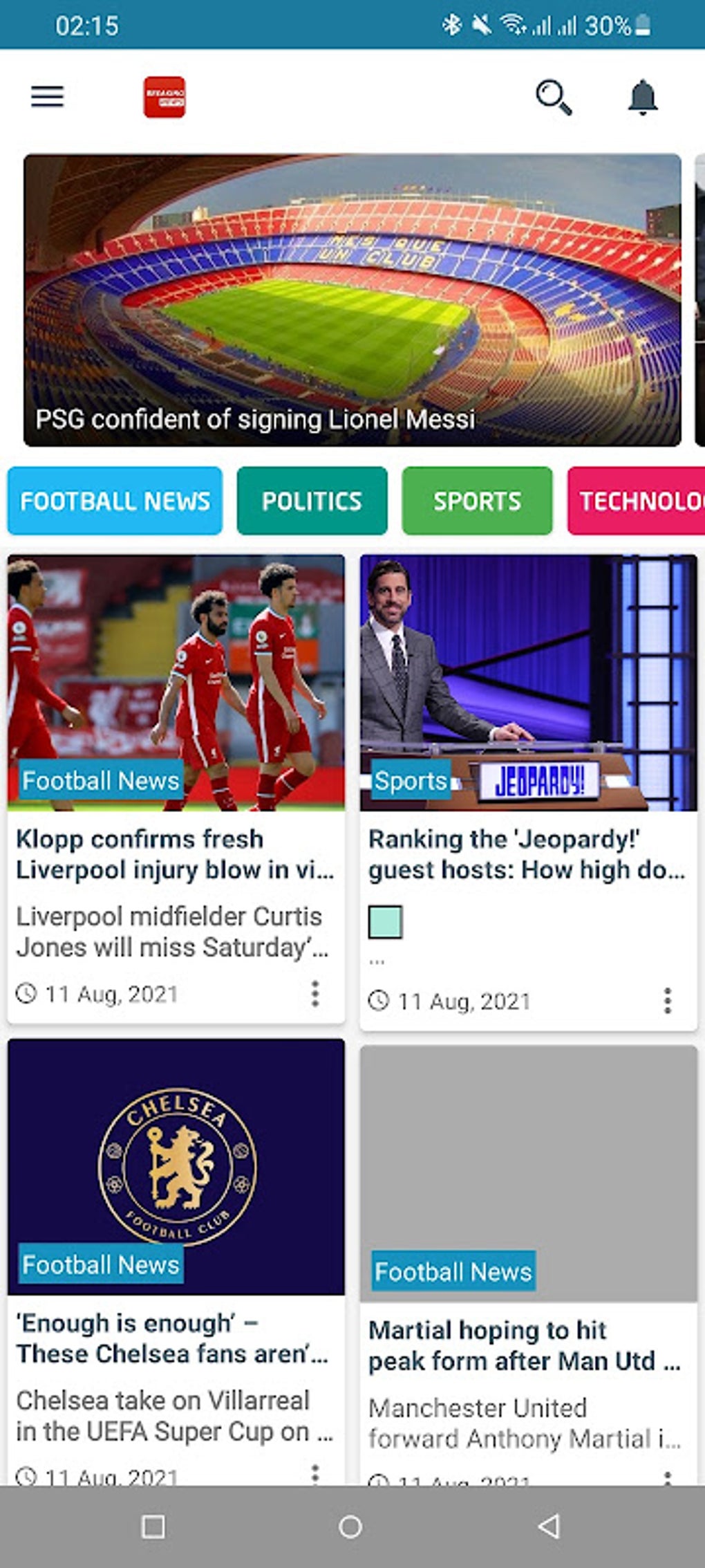Click the clock icon next to Klopp article date
705x1568 pixels.
[x=26, y=995]
